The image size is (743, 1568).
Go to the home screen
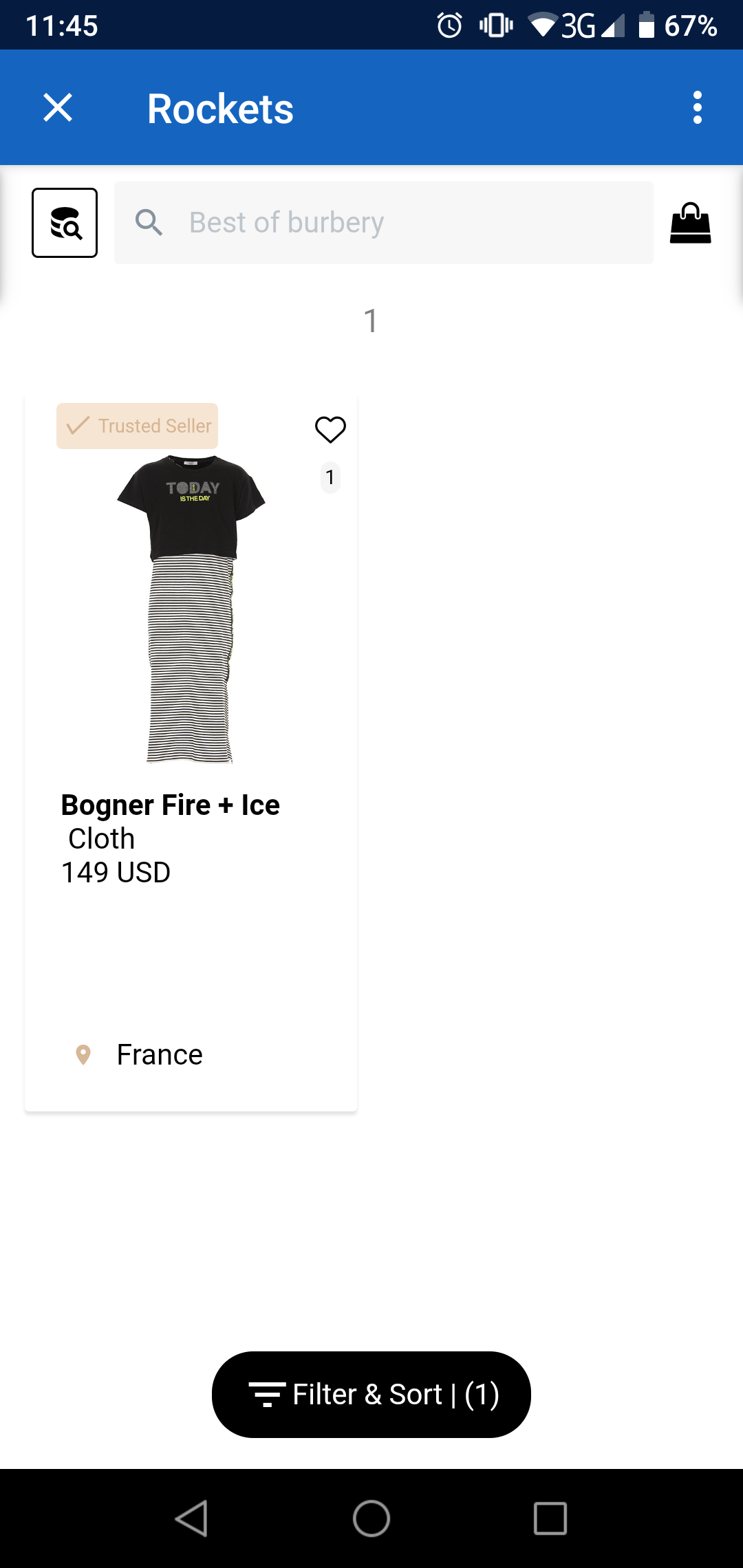pos(371,1518)
